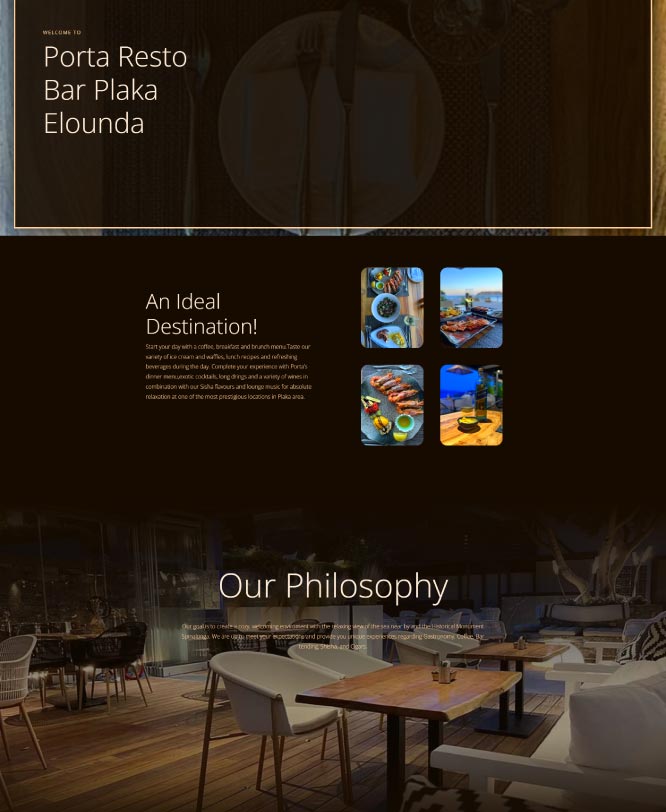View the grilled prawns on slate photo
666x812 pixels.
[392, 405]
